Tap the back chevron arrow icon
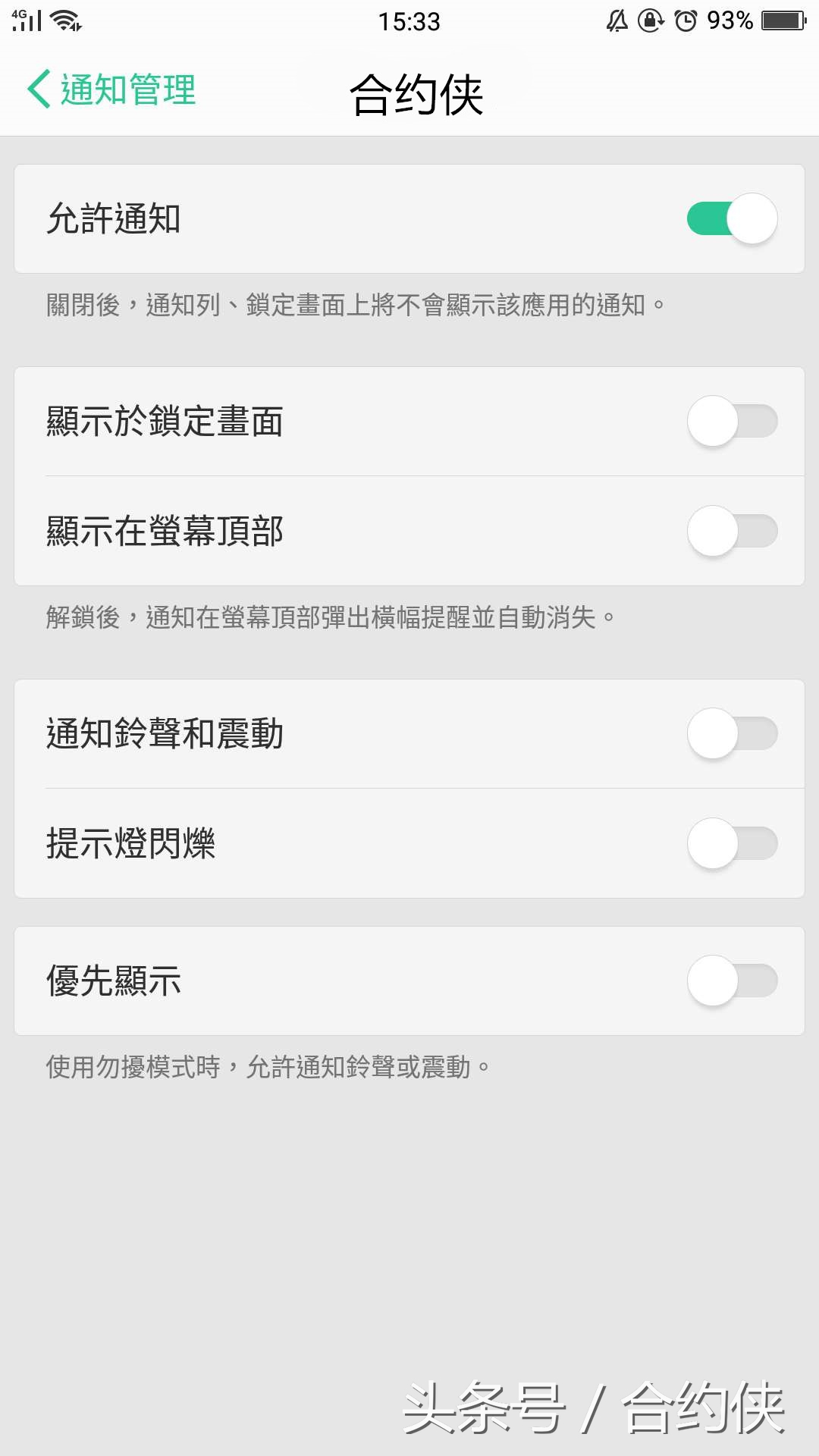 click(37, 90)
